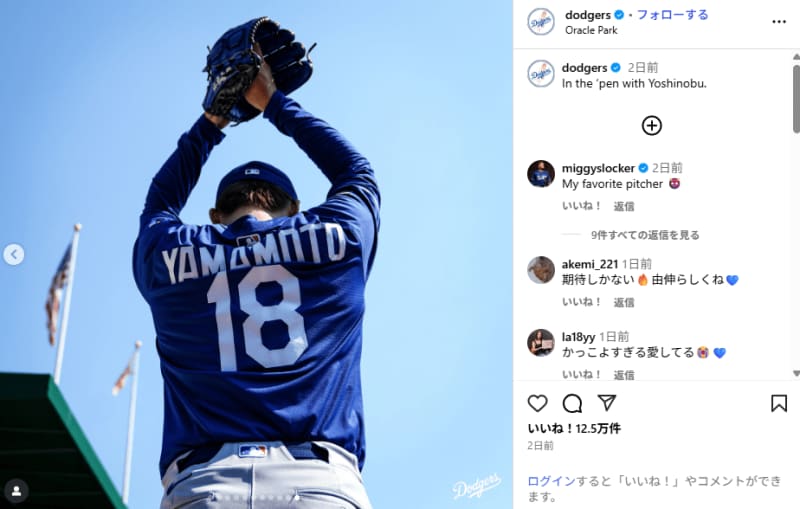Open the three-dot overflow menu
The height and width of the screenshot is (509, 800).
[778, 21]
